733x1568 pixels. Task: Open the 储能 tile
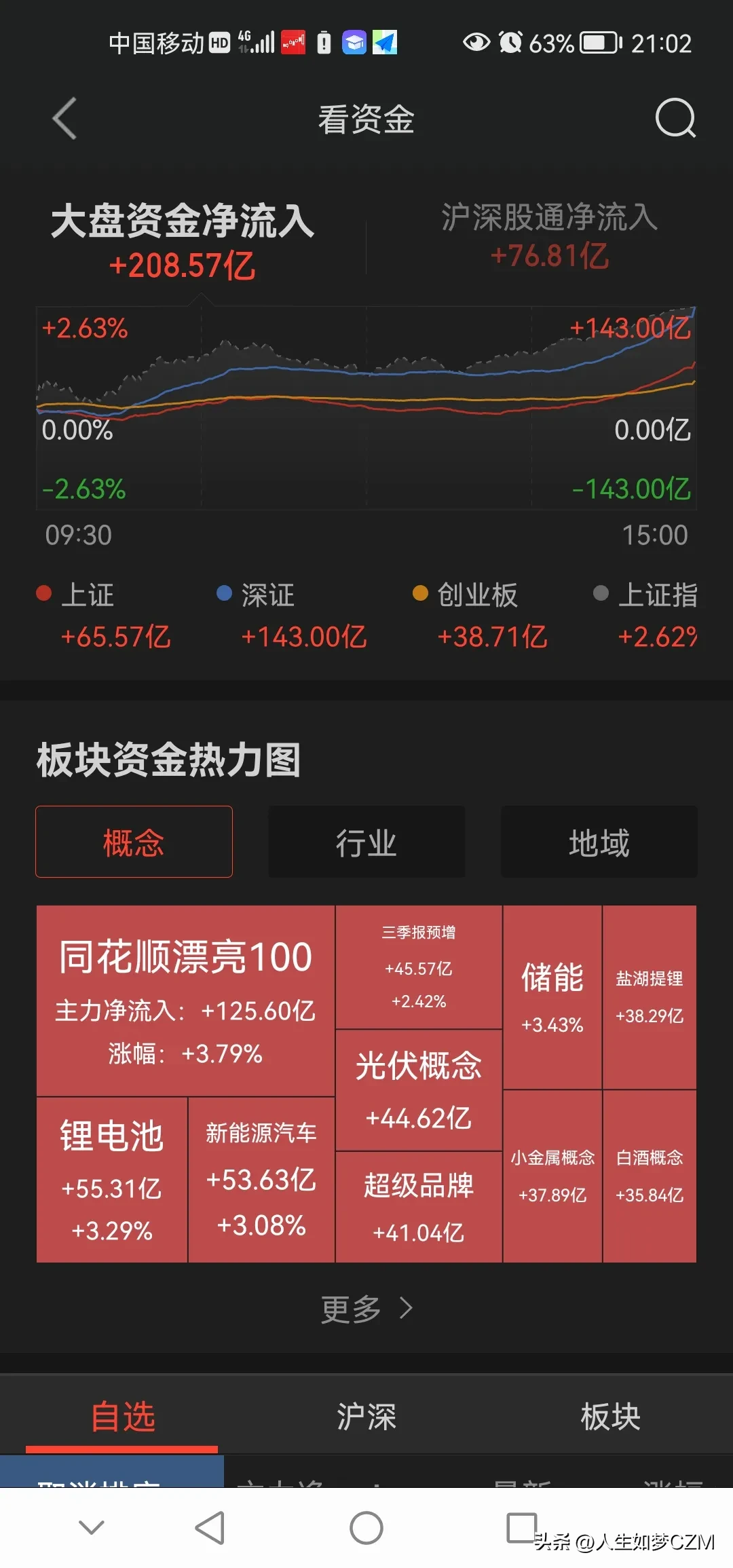[x=552, y=996]
